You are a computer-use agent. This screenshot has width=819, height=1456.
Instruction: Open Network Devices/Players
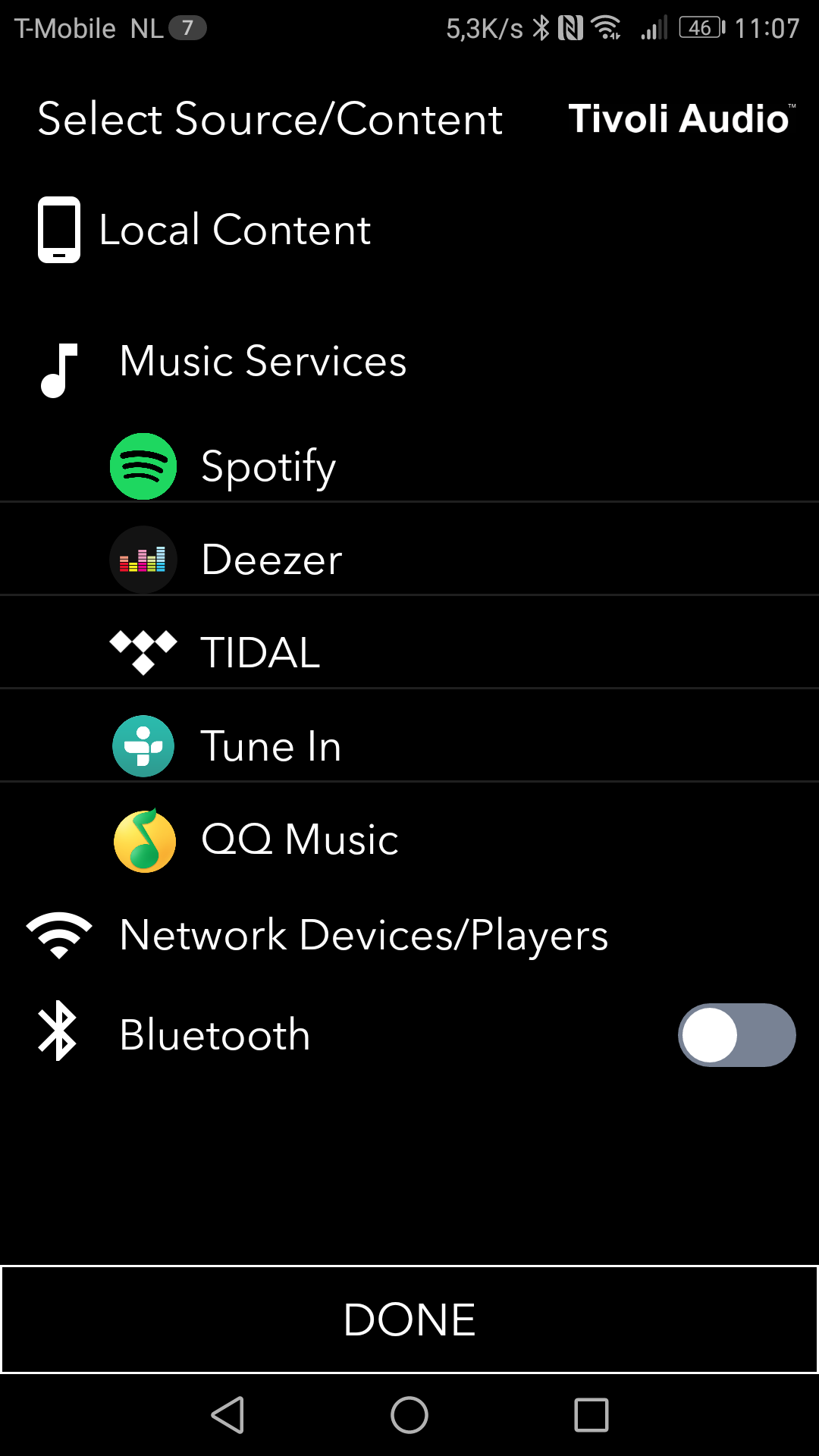tap(364, 934)
